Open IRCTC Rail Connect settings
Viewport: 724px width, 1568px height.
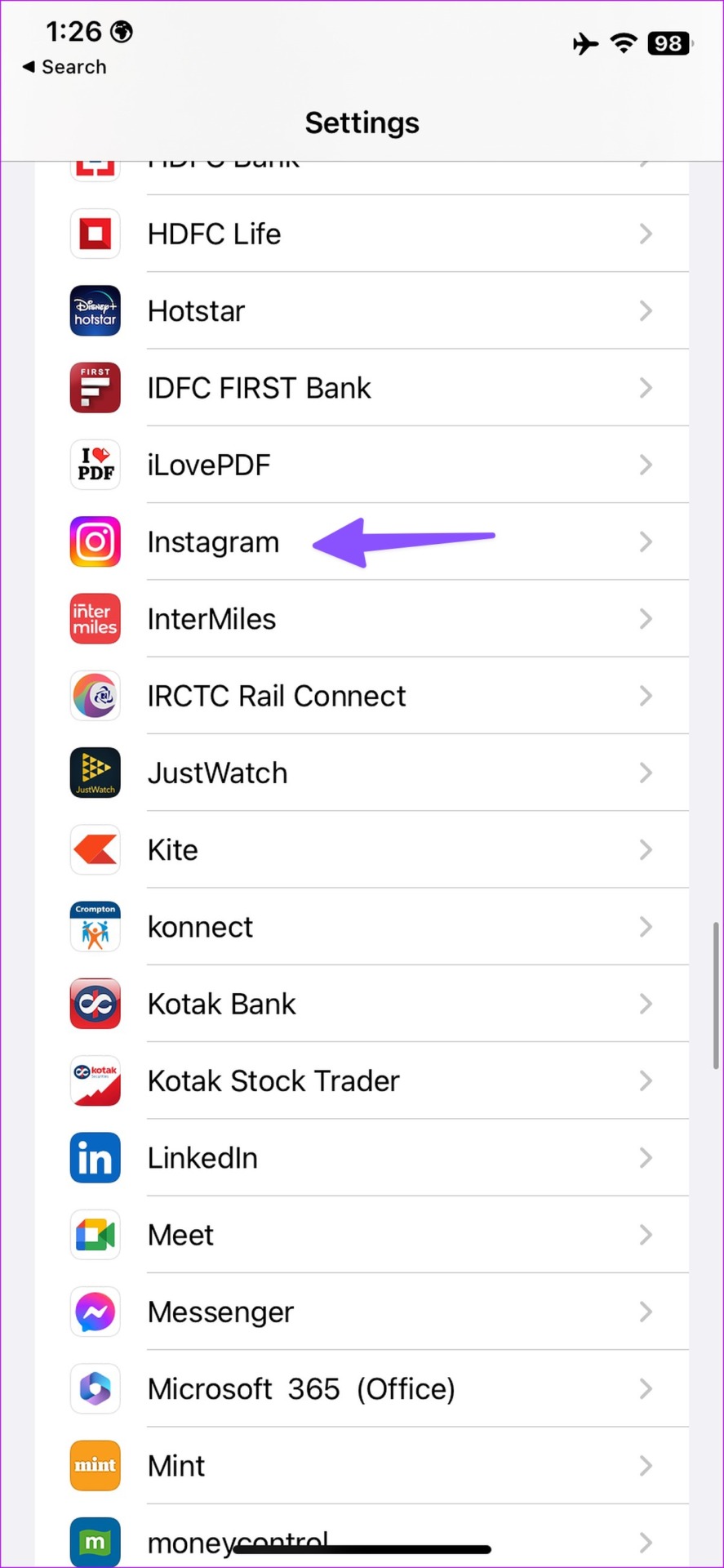click(x=362, y=695)
